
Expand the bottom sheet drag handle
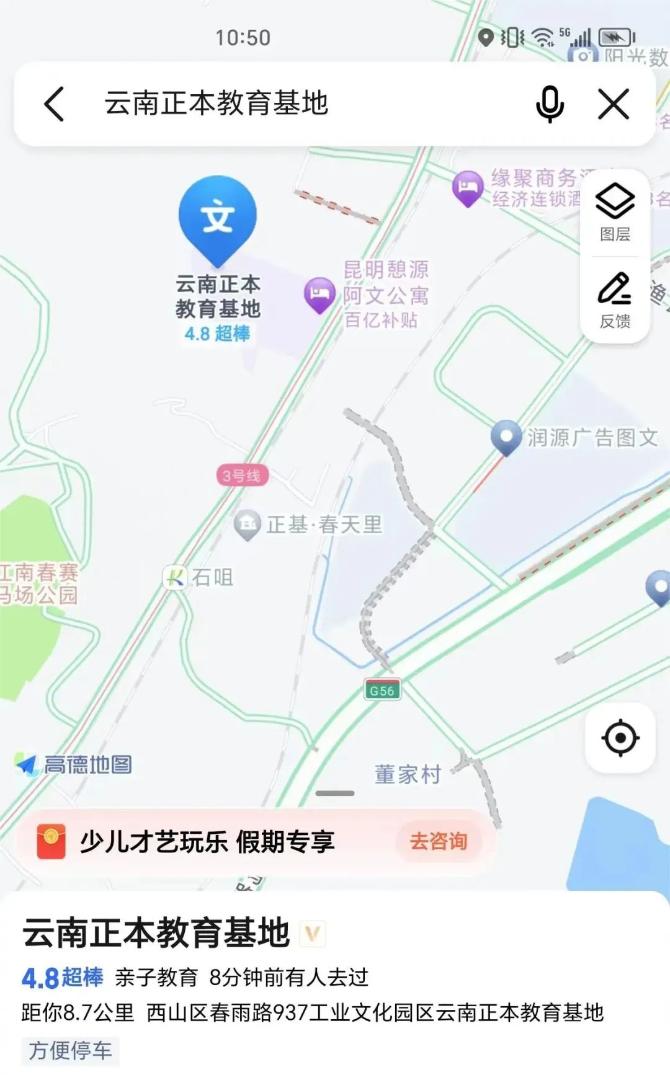335,794
